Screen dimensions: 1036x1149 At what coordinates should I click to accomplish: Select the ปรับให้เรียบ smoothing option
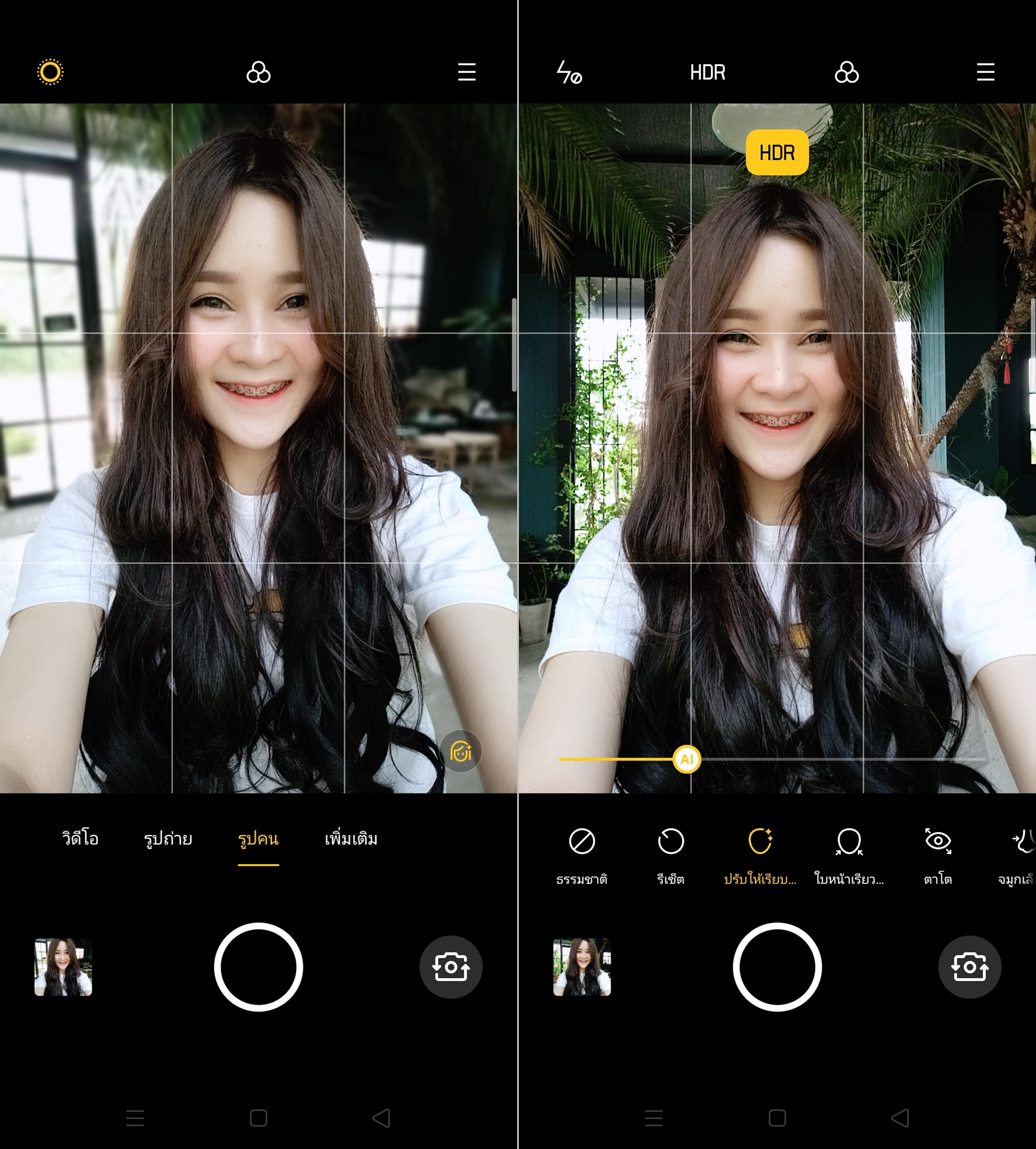760,855
